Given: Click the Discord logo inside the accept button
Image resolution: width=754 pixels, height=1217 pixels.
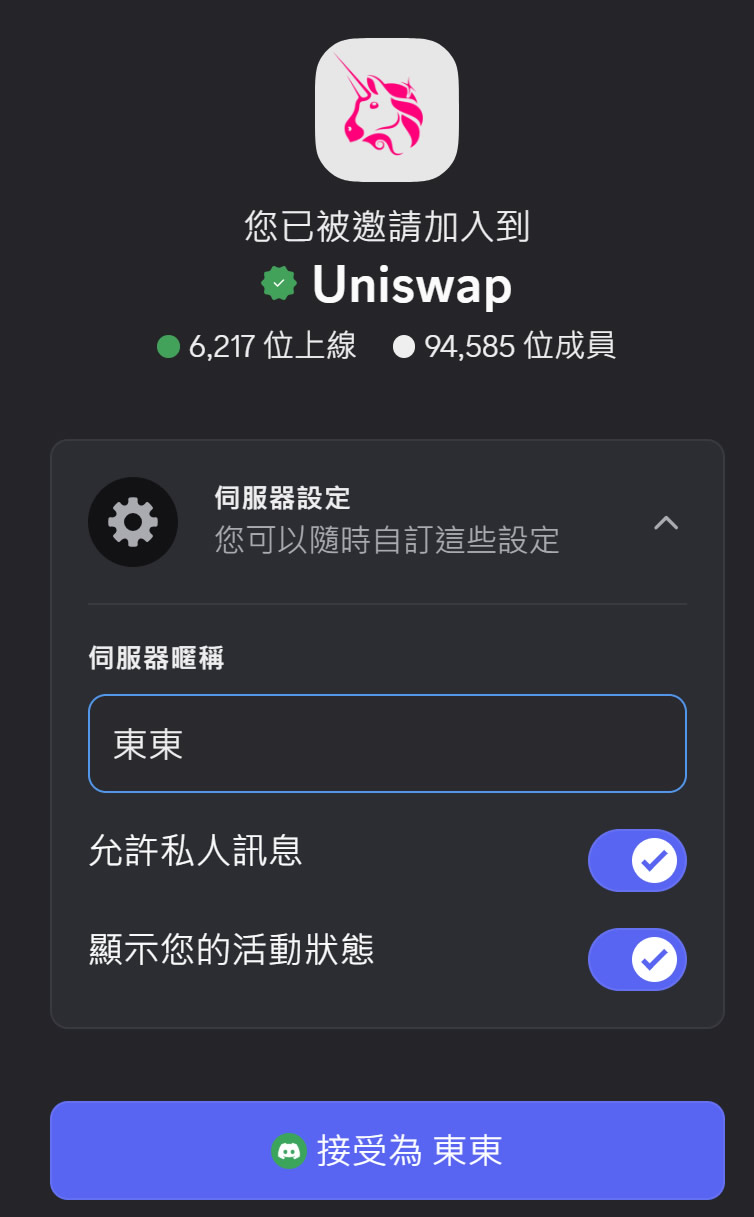Looking at the screenshot, I should (x=291, y=1150).
